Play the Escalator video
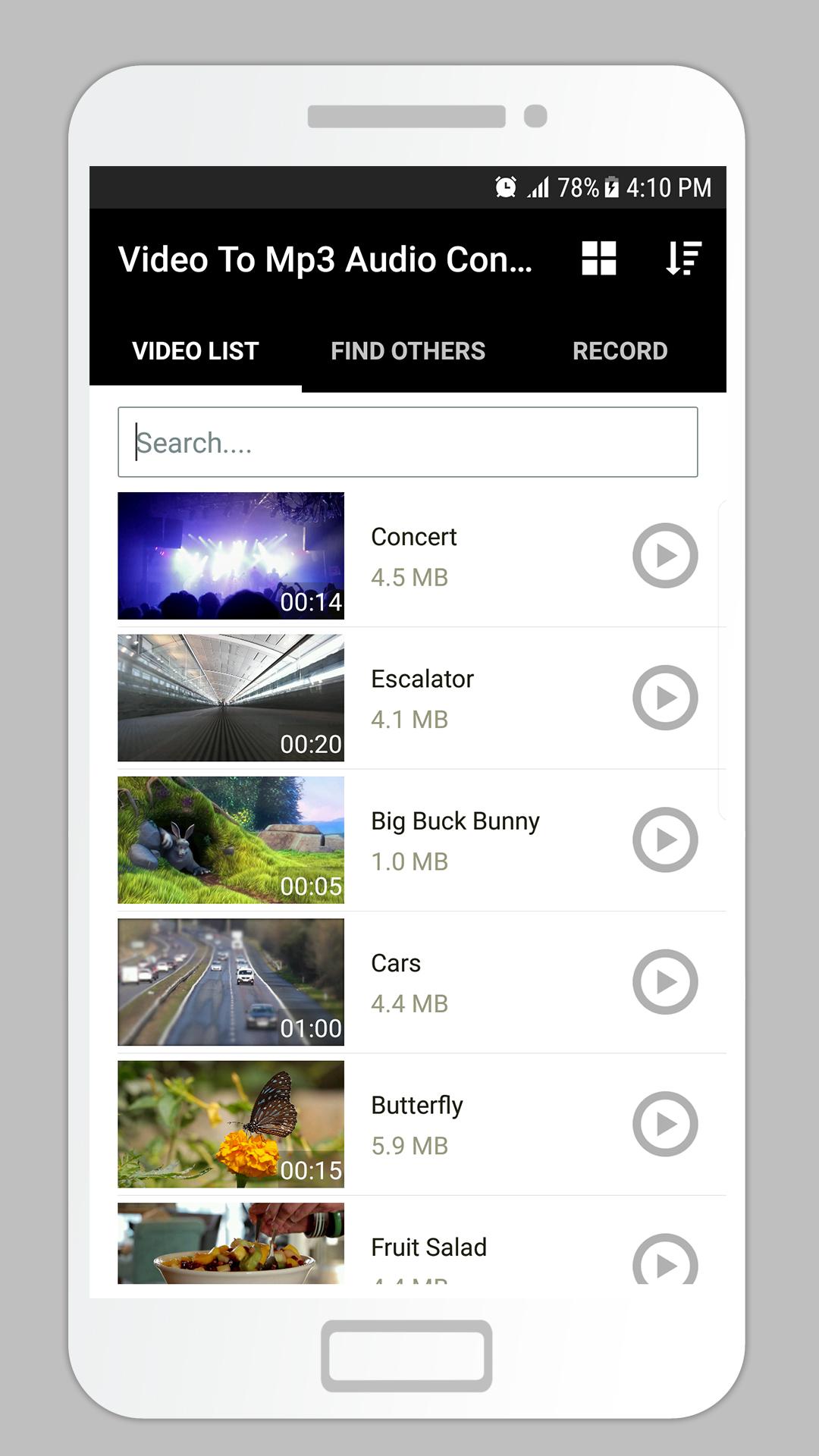Viewport: 819px width, 1456px height. pyautogui.click(x=665, y=698)
